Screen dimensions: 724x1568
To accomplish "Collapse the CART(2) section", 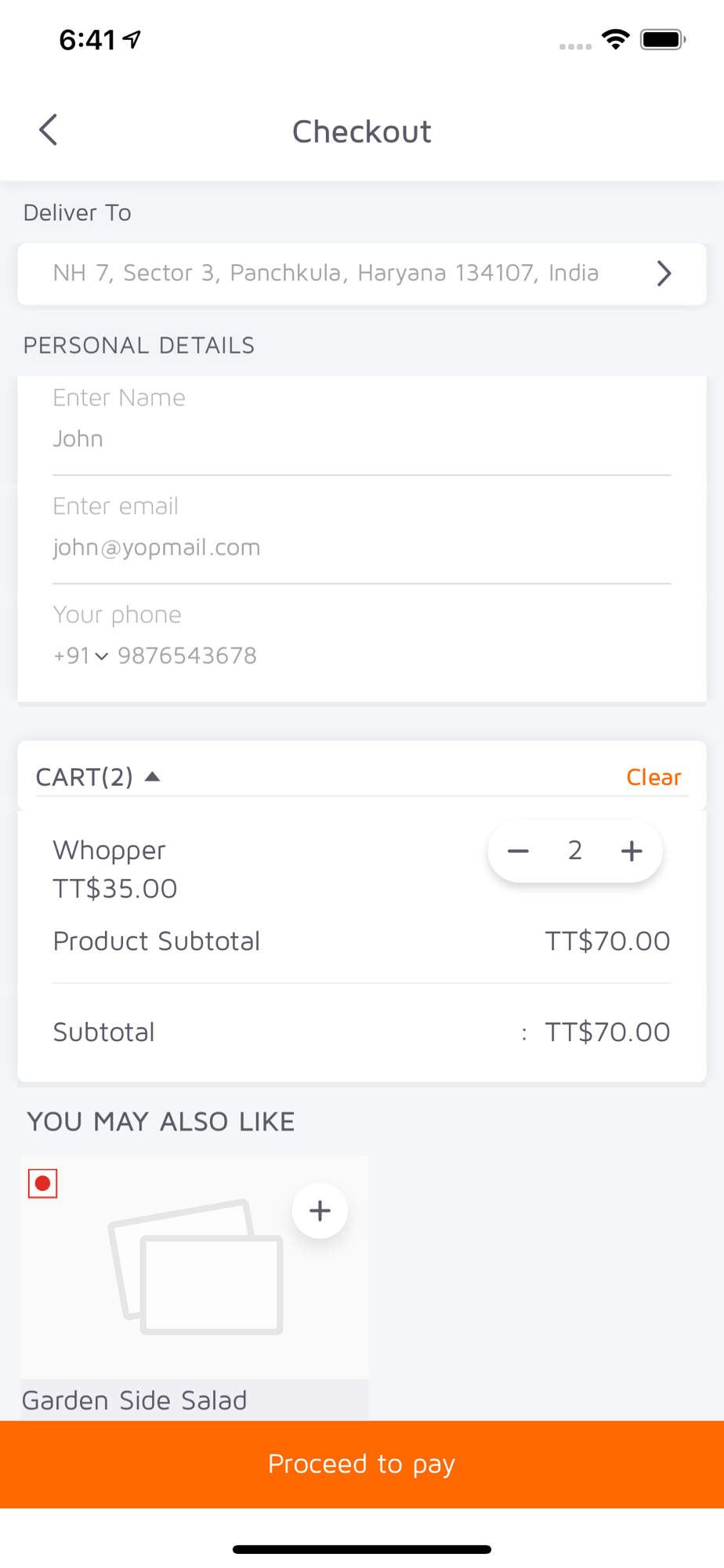I will coord(98,777).
